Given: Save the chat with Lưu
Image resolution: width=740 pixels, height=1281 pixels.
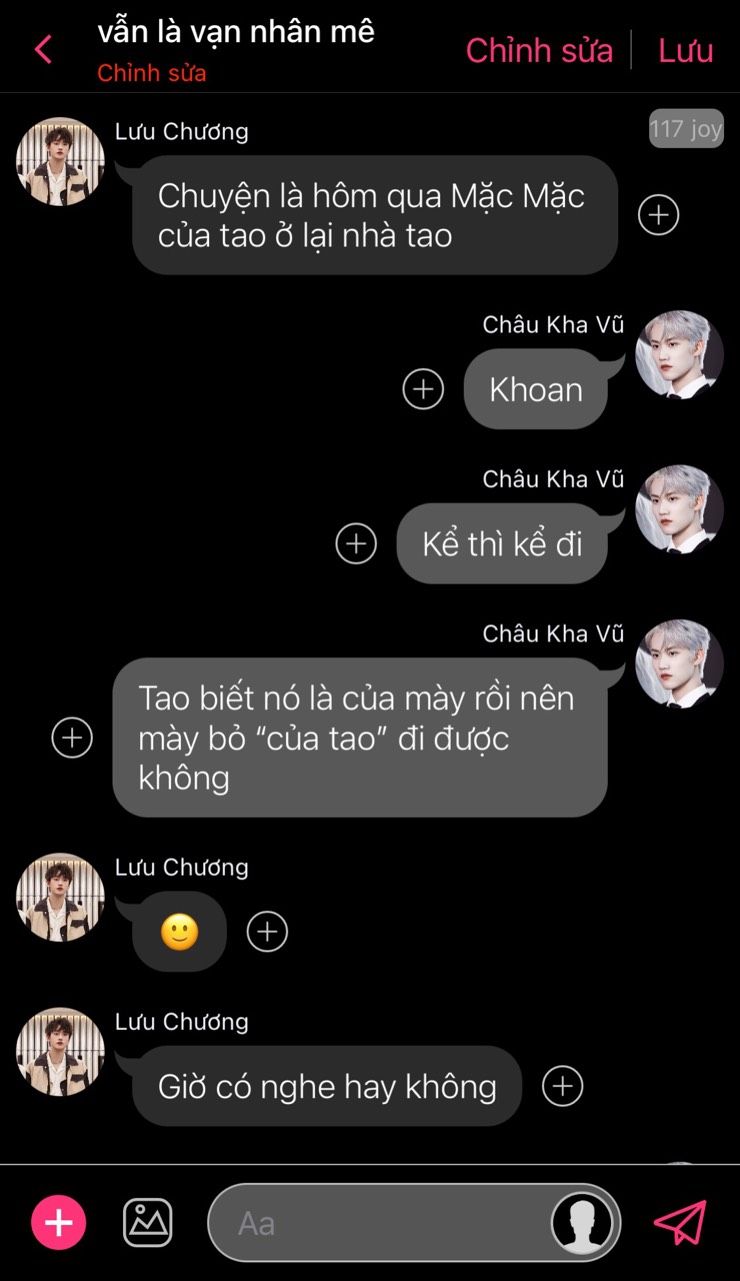Looking at the screenshot, I should pyautogui.click(x=685, y=50).
